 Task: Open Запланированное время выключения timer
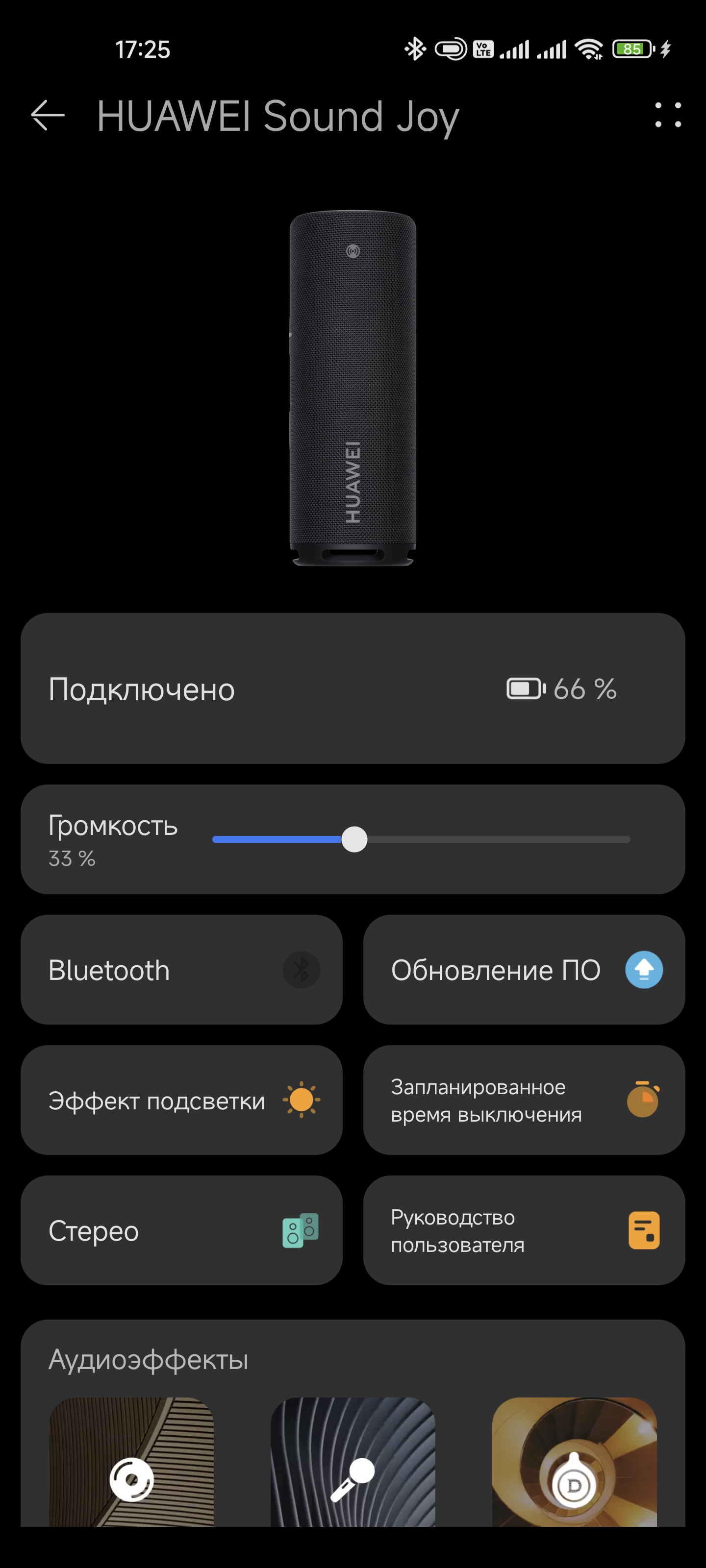(x=524, y=1100)
